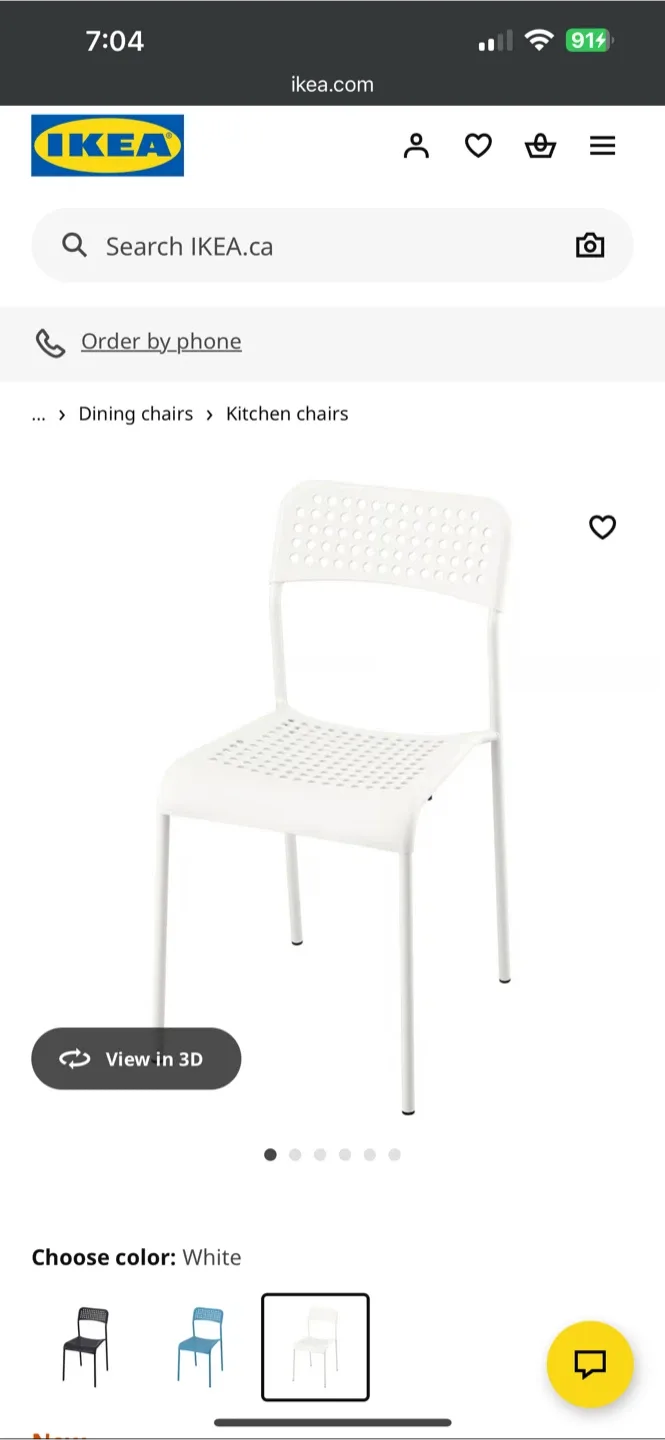
Task: Select the white chair color
Action: (x=315, y=1347)
